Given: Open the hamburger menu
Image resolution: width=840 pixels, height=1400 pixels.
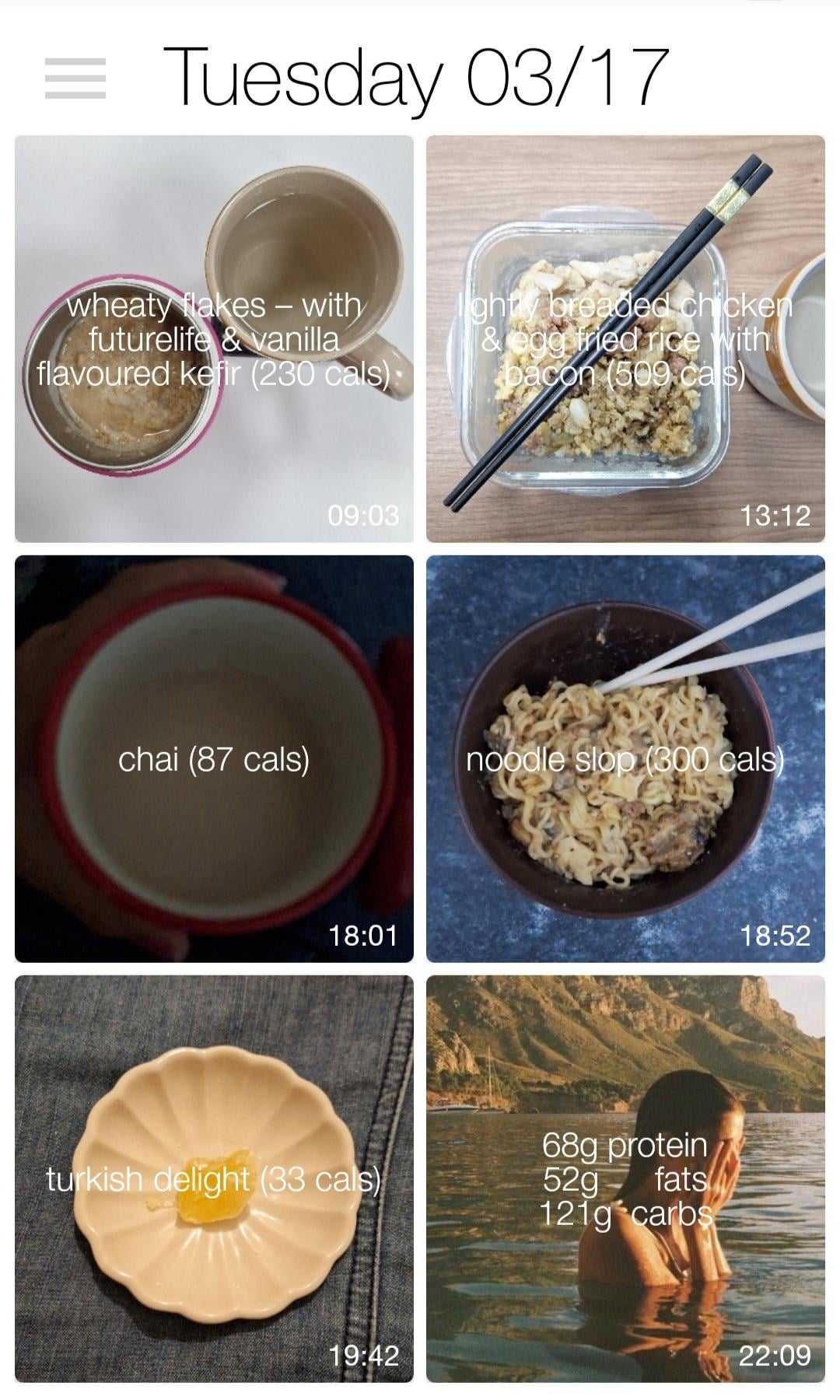Looking at the screenshot, I should point(75,79).
